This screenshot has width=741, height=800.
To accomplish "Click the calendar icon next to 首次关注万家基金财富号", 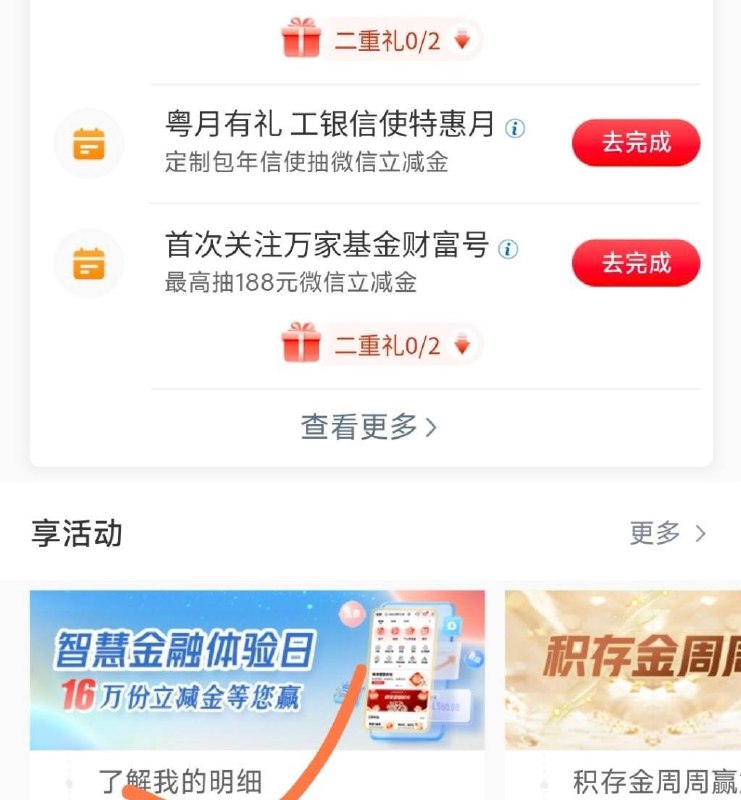I will [90, 263].
